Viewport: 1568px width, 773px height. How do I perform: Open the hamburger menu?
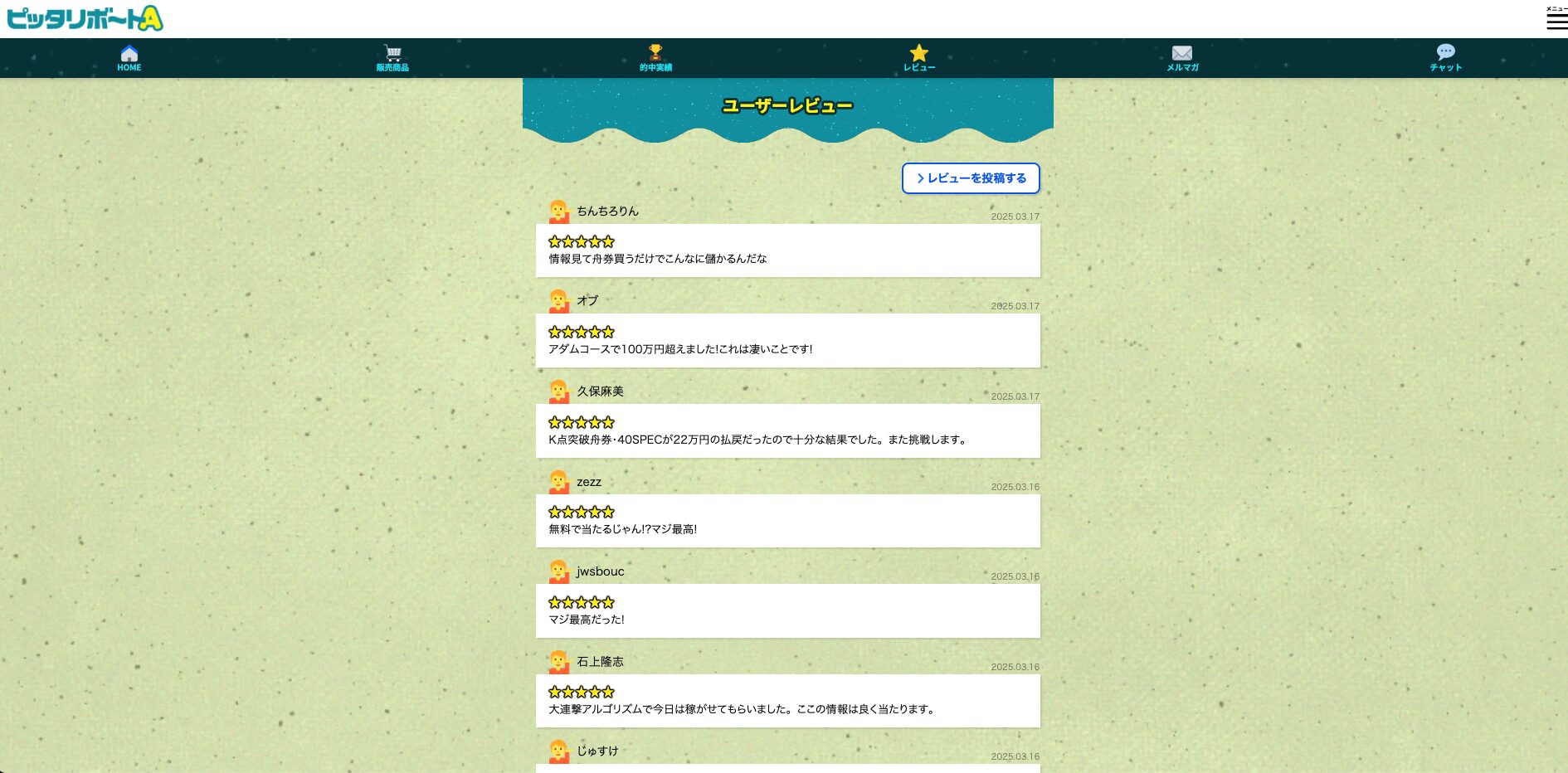coord(1556,19)
